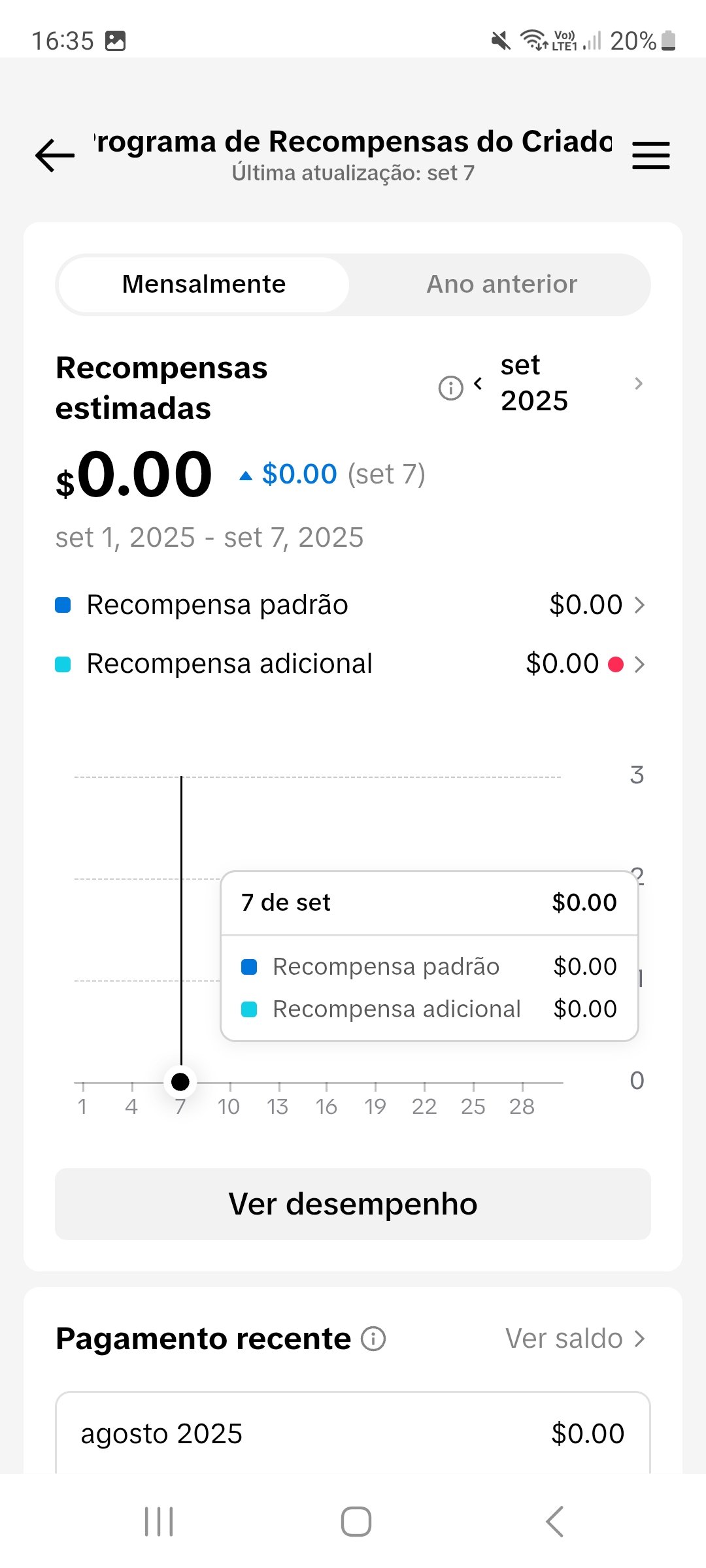Go back using the arrow icon
The height and width of the screenshot is (1568, 706).
(55, 155)
